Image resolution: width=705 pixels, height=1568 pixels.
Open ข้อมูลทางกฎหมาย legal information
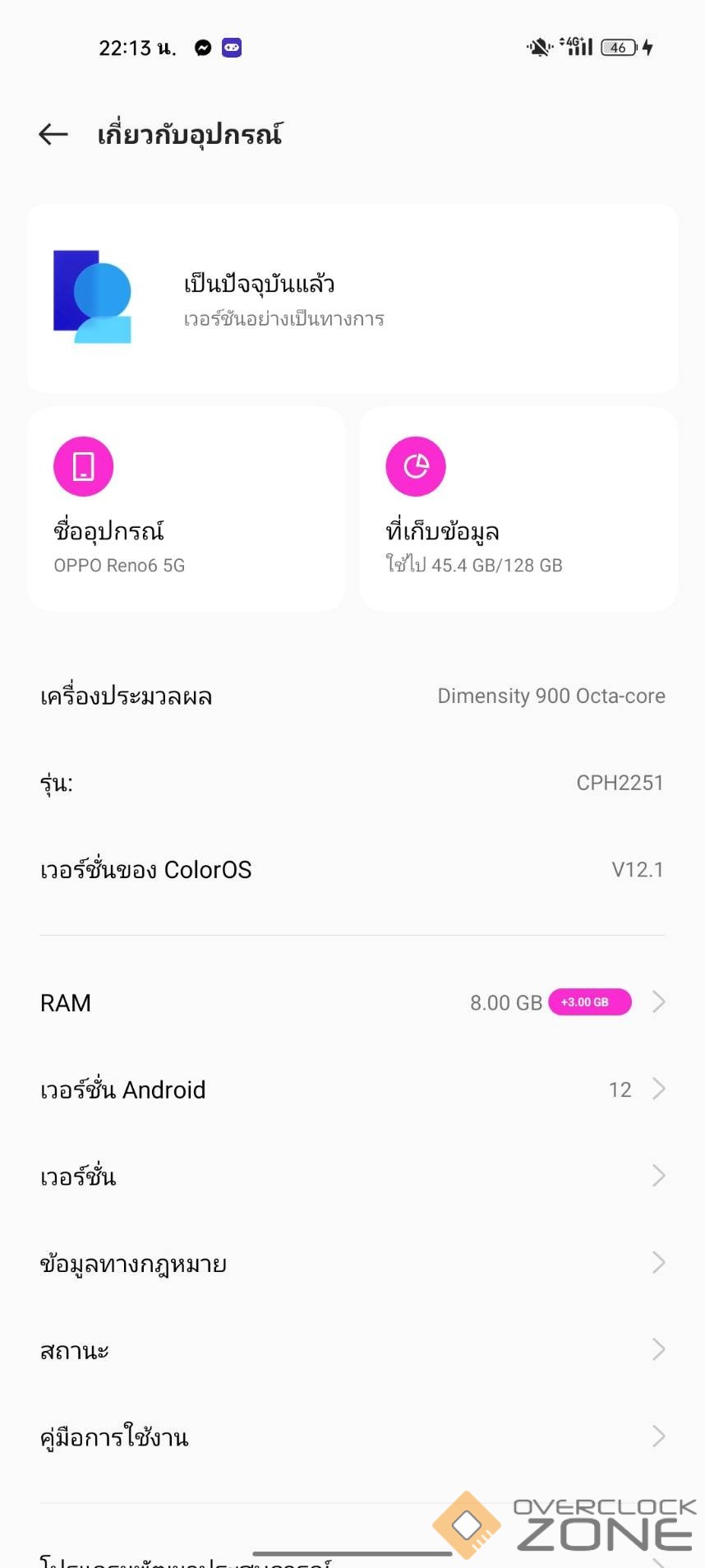(352, 1263)
